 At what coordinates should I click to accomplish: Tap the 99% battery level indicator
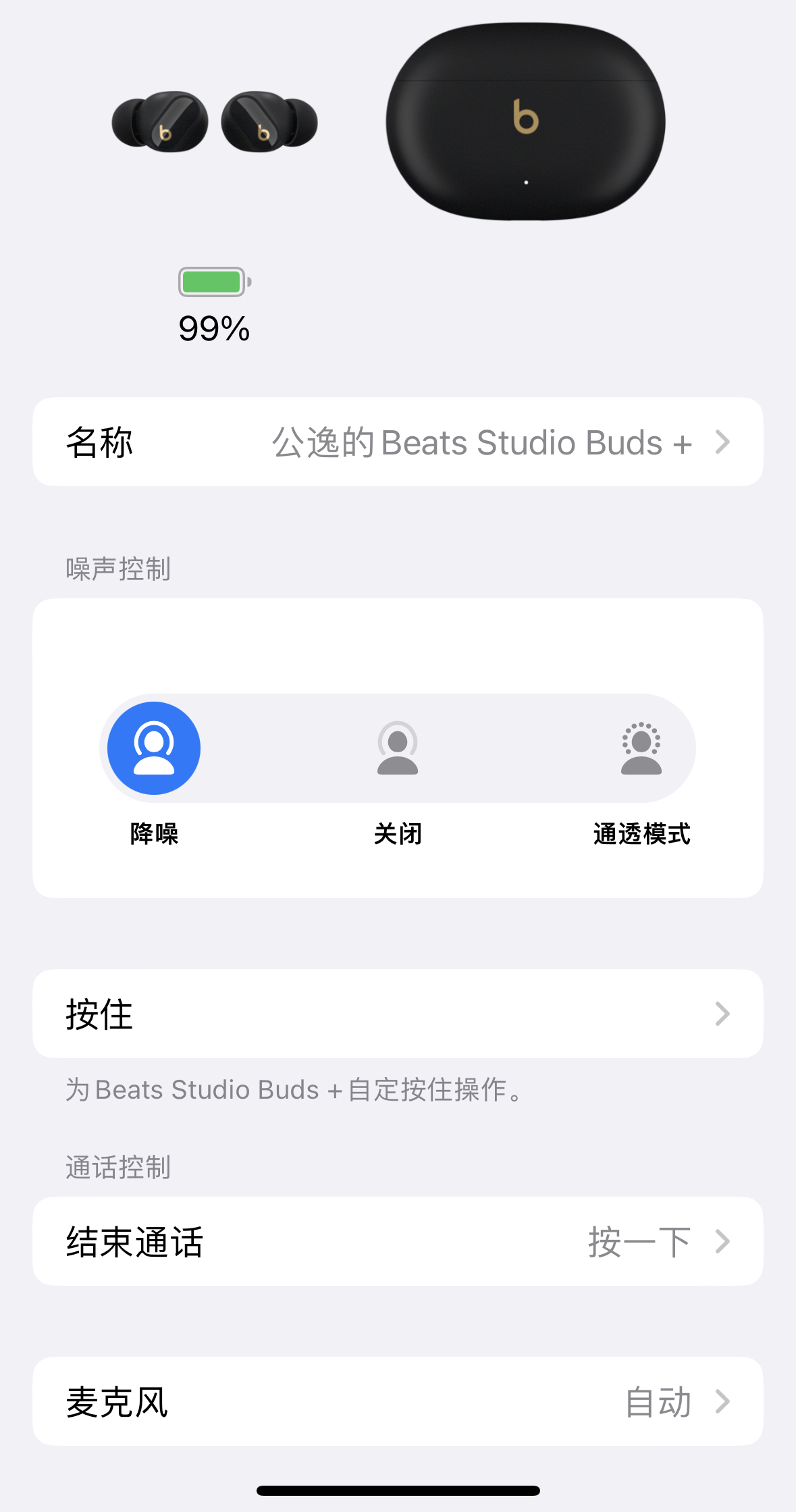pos(212,329)
